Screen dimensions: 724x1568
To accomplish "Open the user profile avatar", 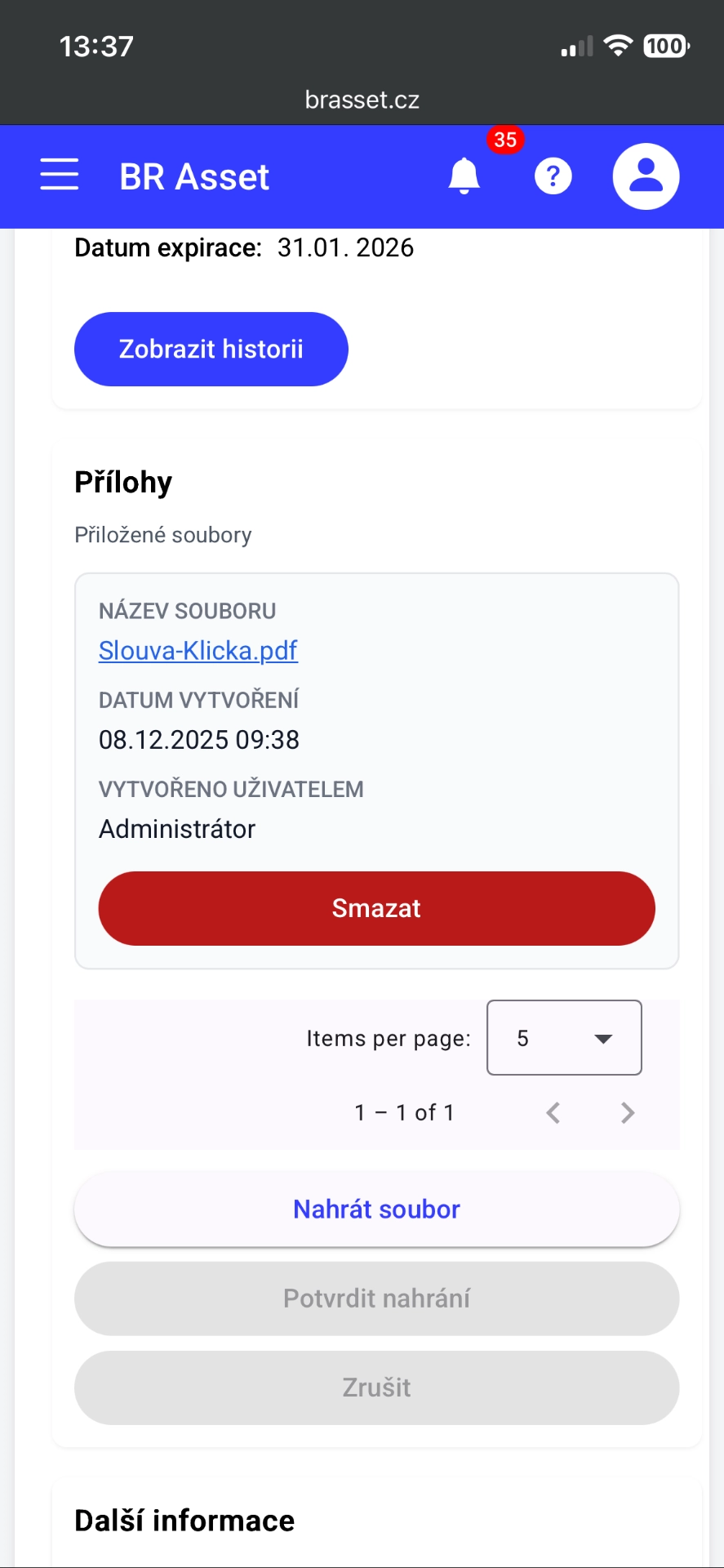I will (x=645, y=176).
